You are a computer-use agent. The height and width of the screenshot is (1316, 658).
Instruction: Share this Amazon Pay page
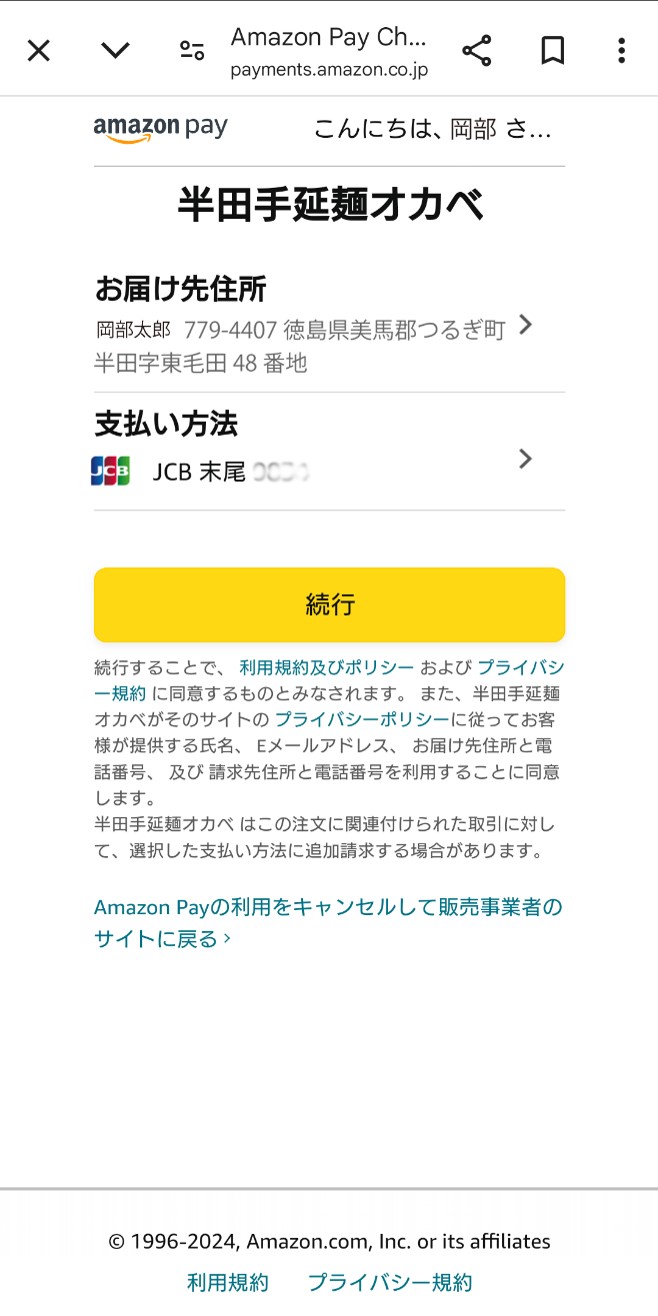point(477,51)
